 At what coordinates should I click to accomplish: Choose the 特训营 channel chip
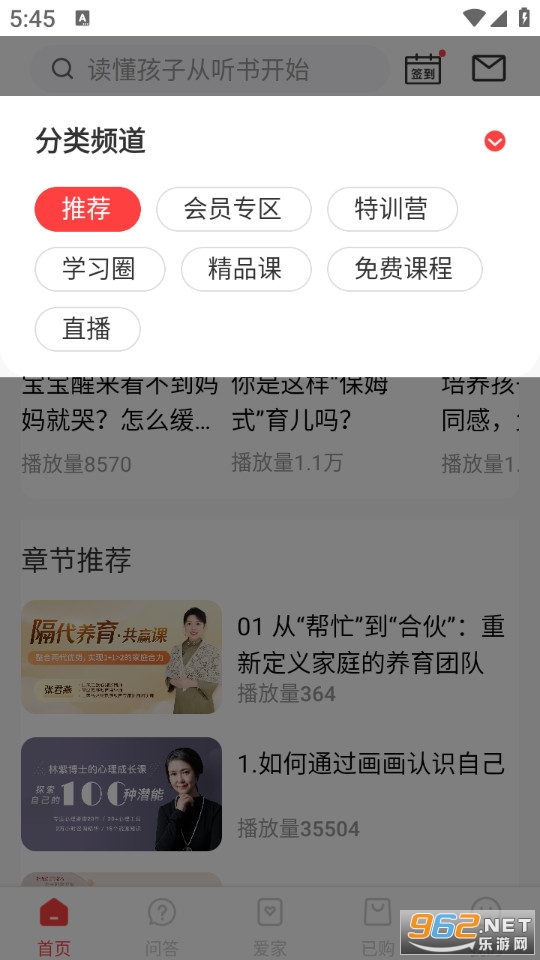pyautogui.click(x=392, y=209)
